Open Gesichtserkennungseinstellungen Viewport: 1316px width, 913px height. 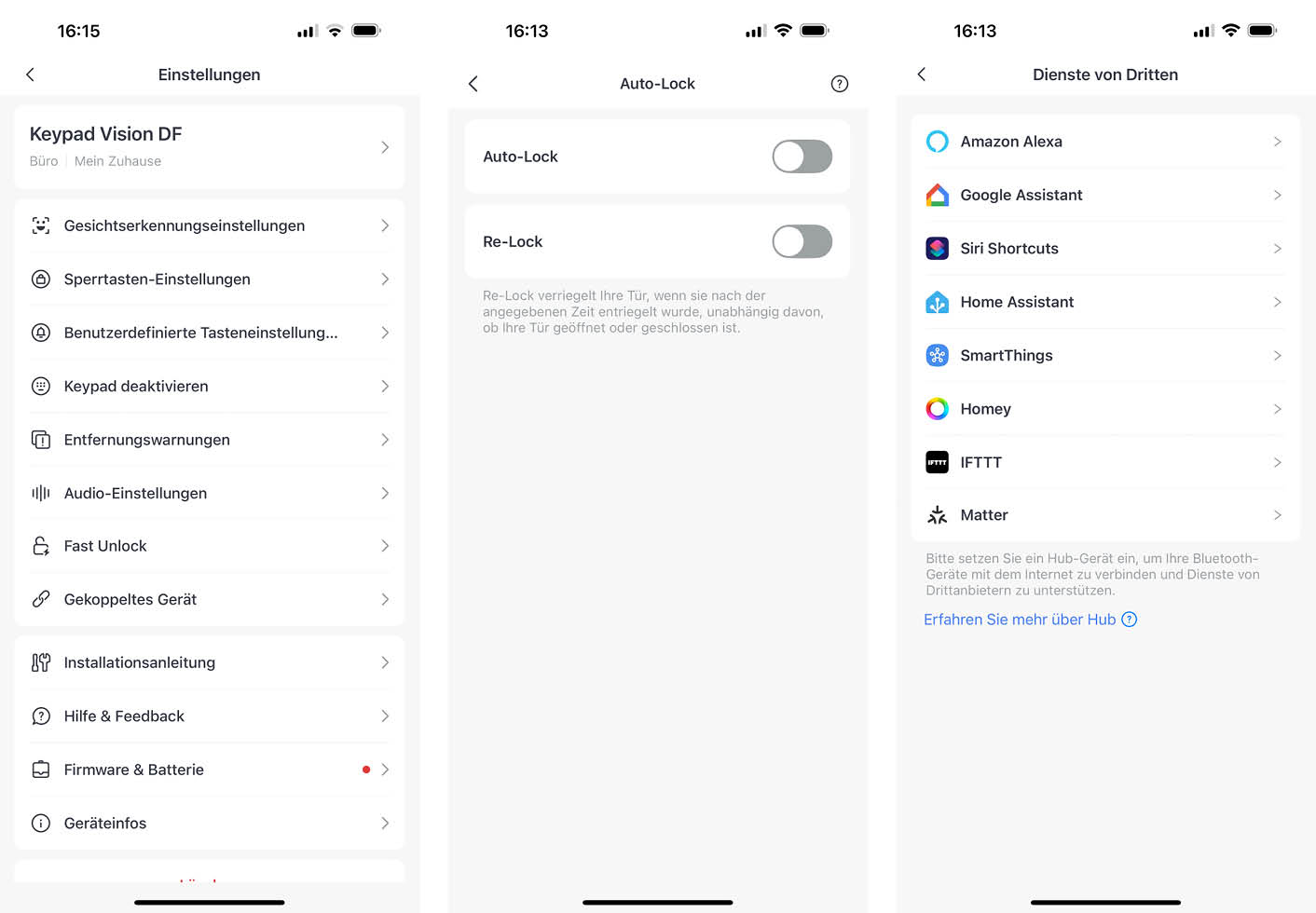pos(209,225)
